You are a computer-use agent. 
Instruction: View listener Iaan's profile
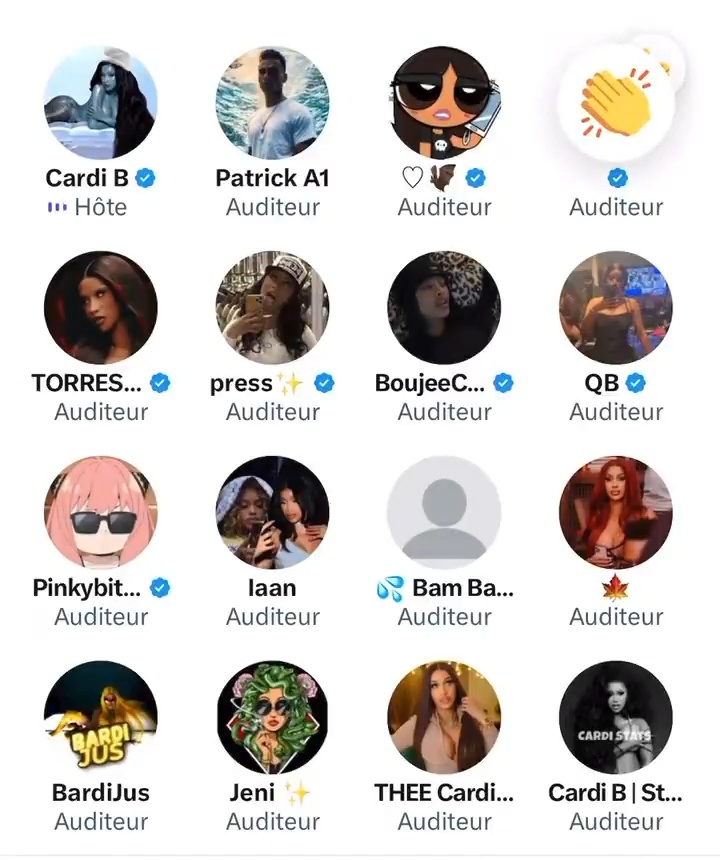(x=272, y=513)
